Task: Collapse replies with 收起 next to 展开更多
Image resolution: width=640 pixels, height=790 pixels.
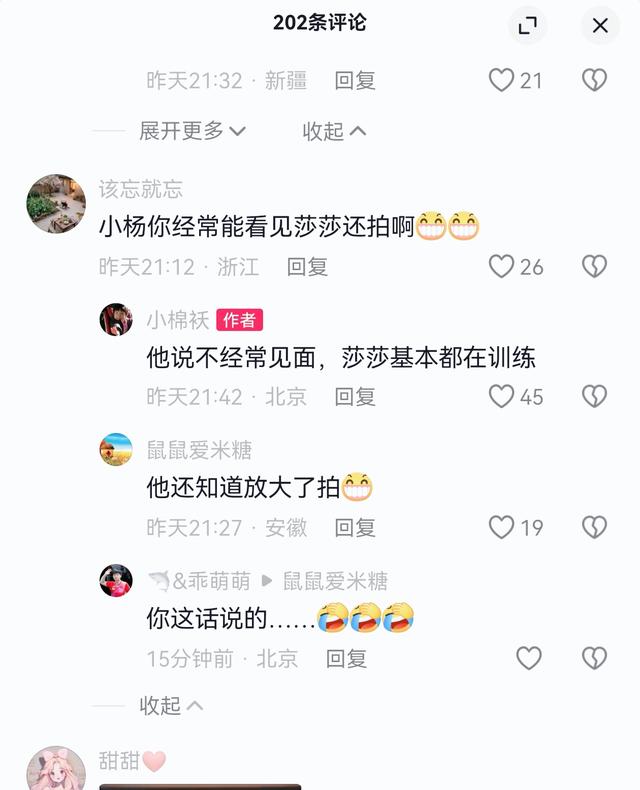Action: point(334,131)
